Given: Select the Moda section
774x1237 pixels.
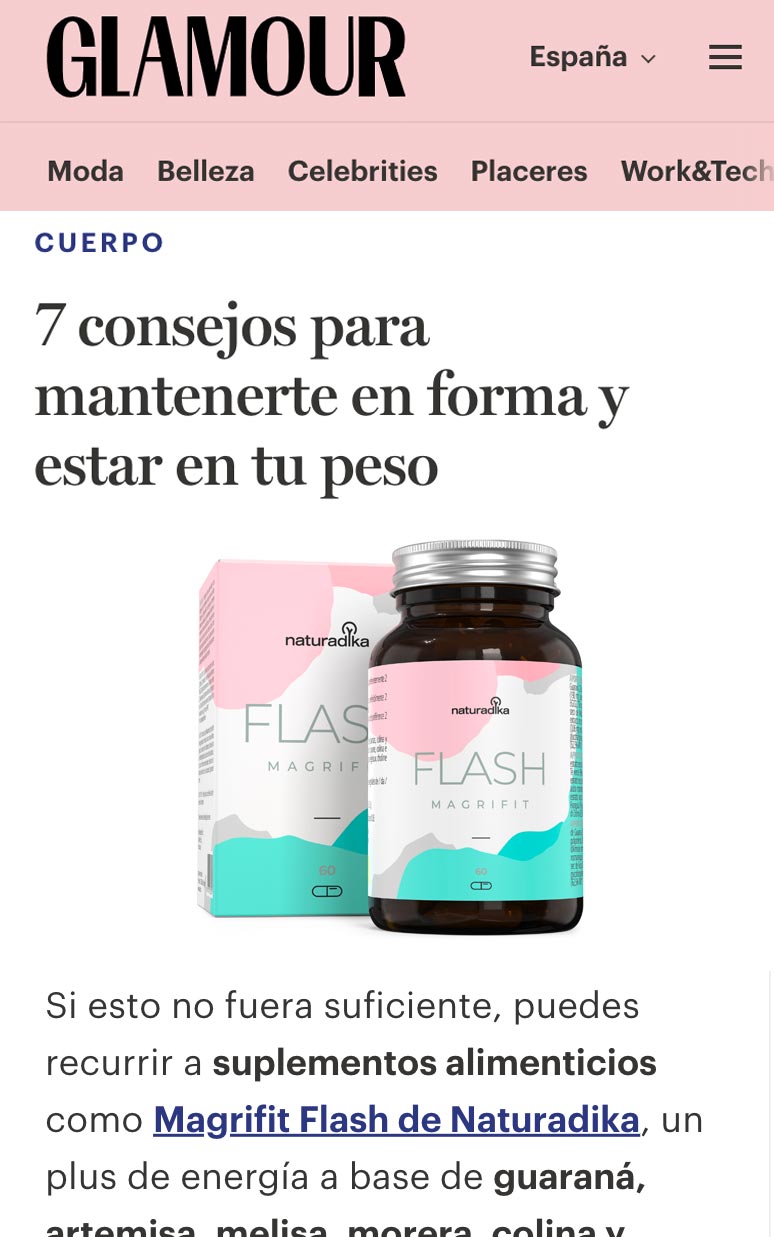Looking at the screenshot, I should [x=85, y=171].
